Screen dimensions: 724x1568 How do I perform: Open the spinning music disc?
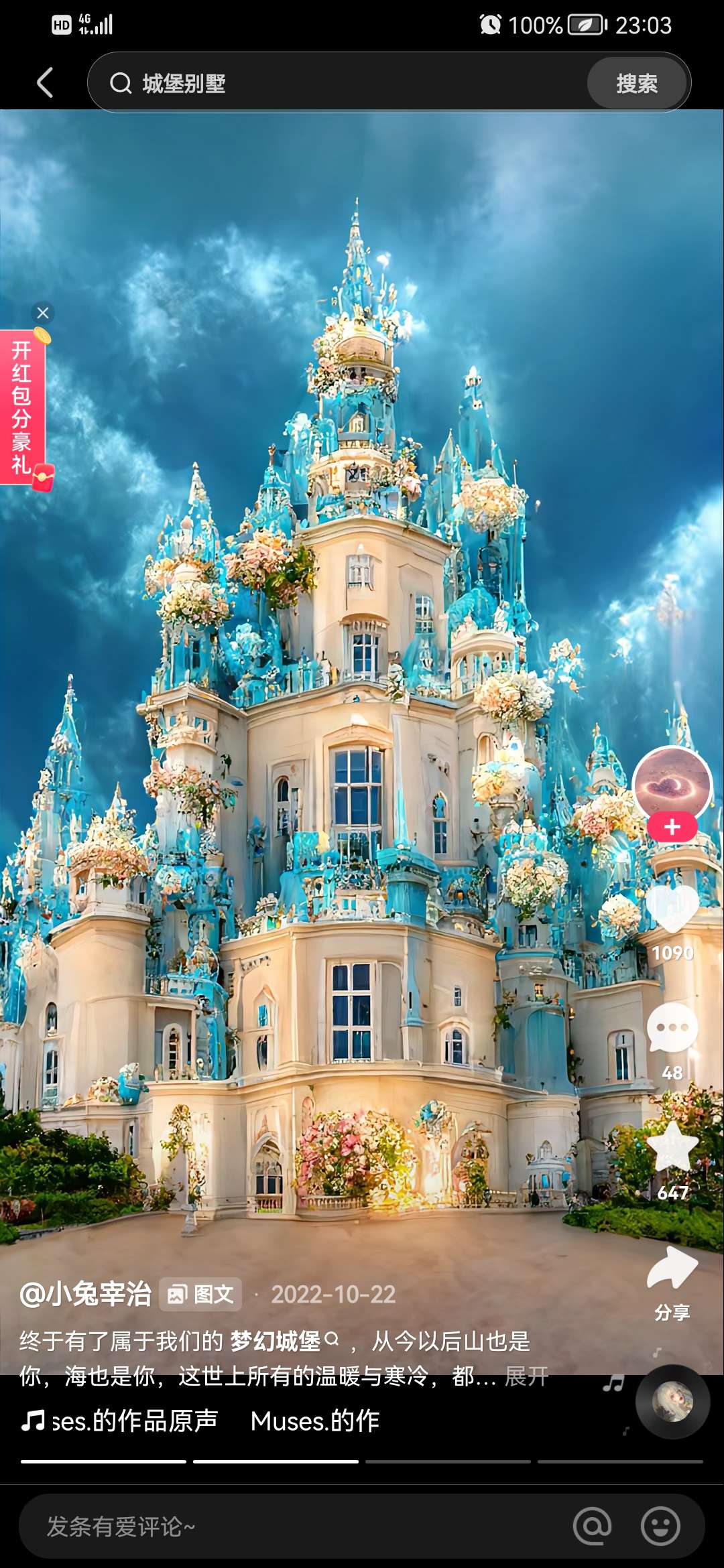pos(672,1402)
